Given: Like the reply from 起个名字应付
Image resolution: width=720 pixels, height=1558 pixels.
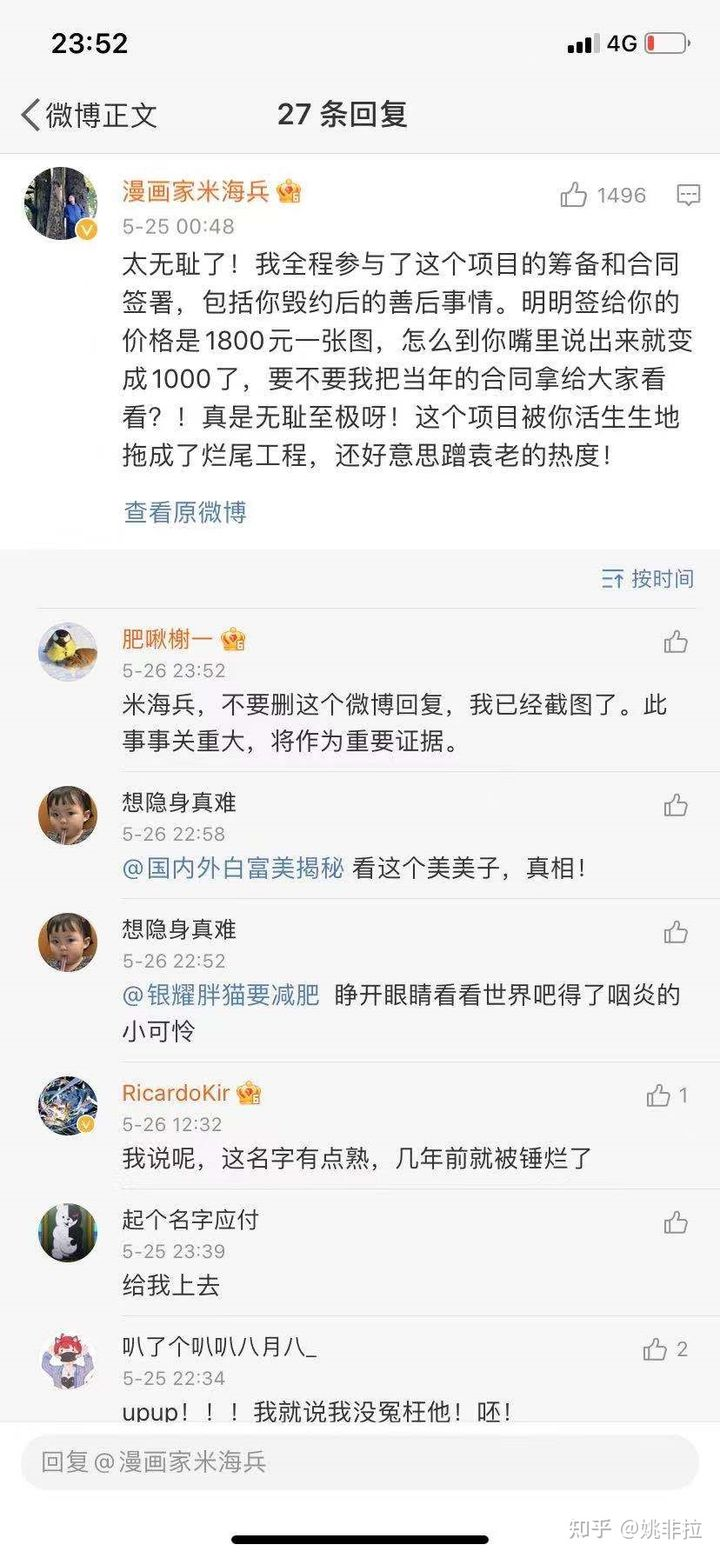Looking at the screenshot, I should (676, 1222).
